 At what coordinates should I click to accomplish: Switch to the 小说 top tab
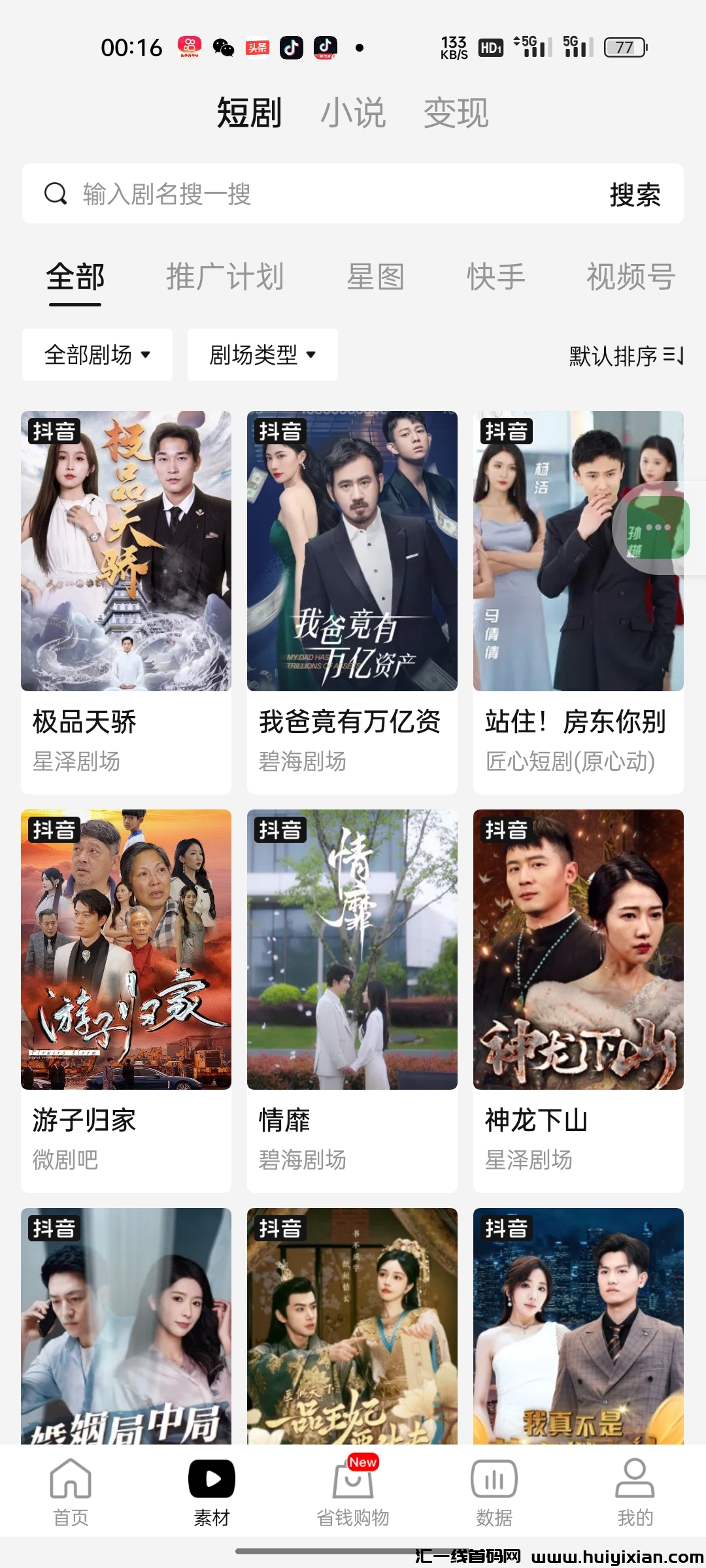coord(353,113)
